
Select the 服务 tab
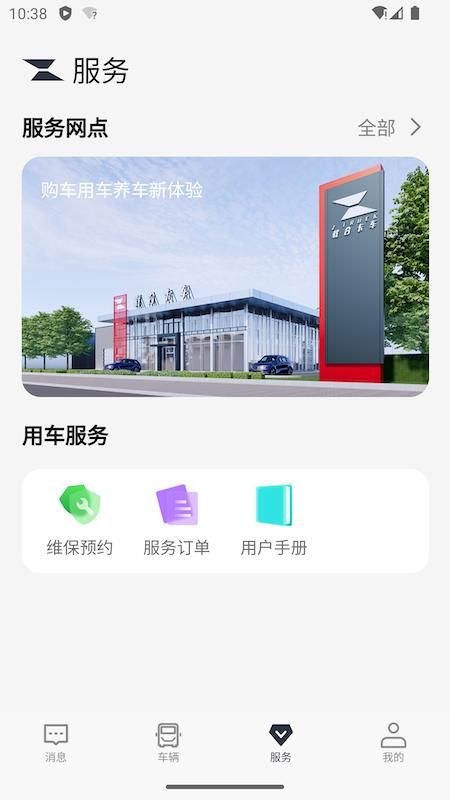pos(281,742)
